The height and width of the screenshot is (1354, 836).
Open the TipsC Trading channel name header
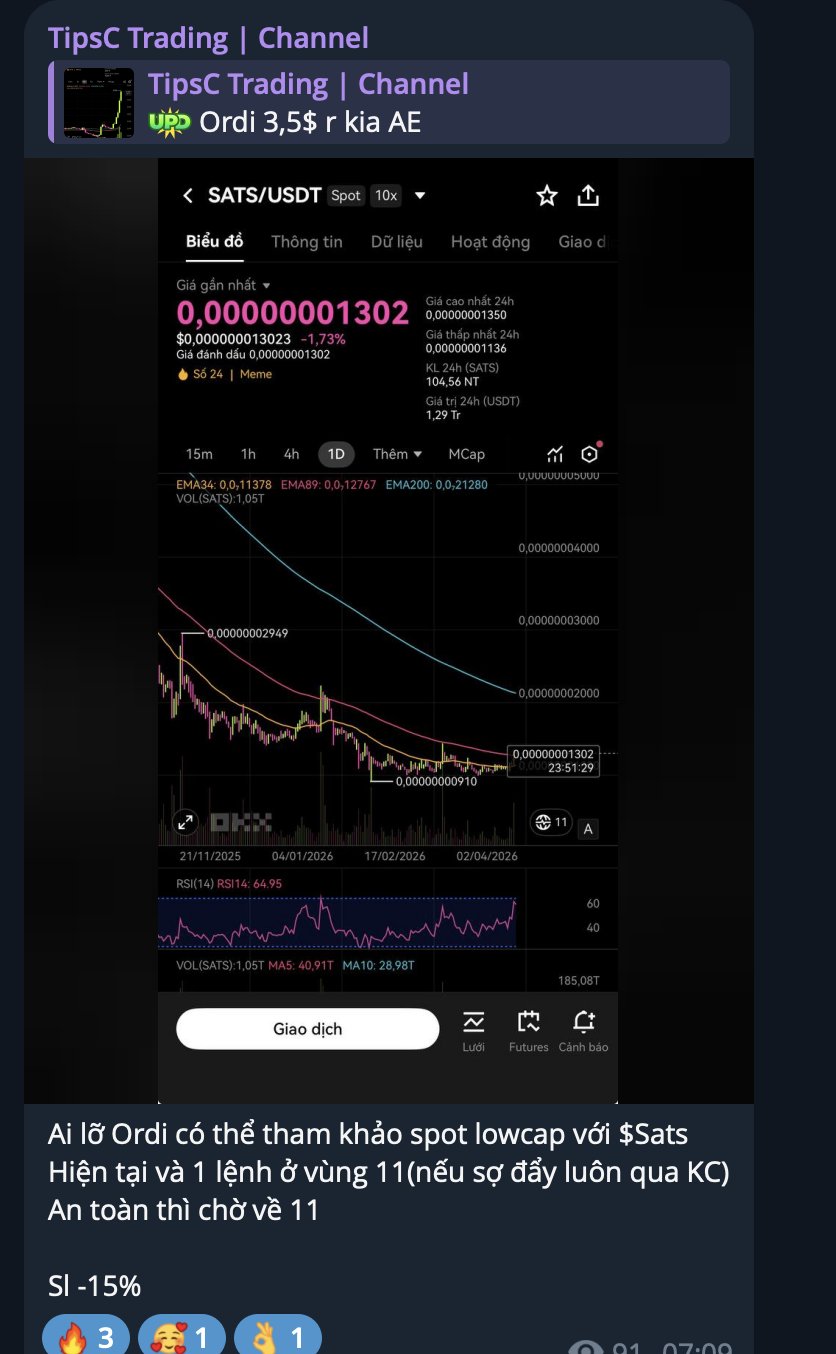(208, 38)
